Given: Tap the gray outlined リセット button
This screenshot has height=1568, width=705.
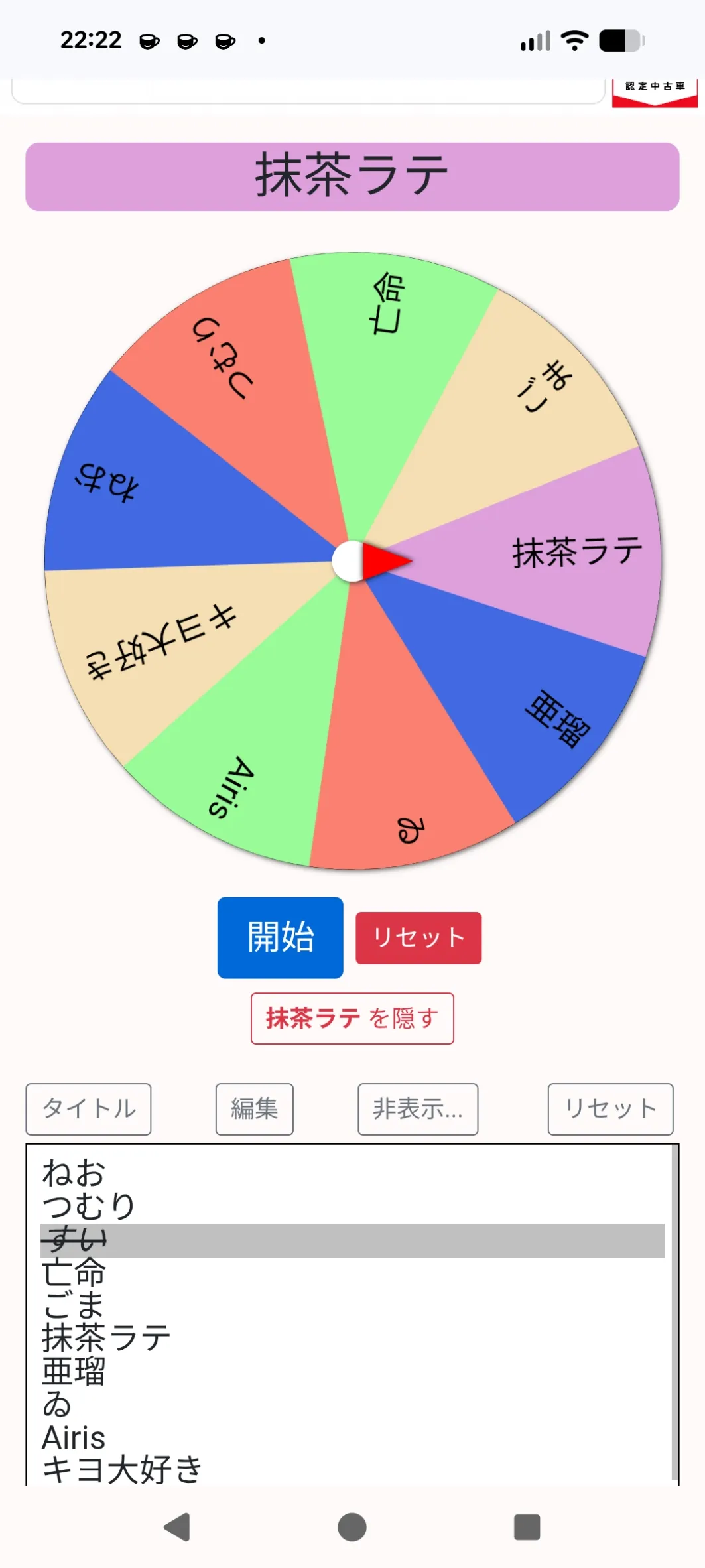Looking at the screenshot, I should (x=609, y=1108).
